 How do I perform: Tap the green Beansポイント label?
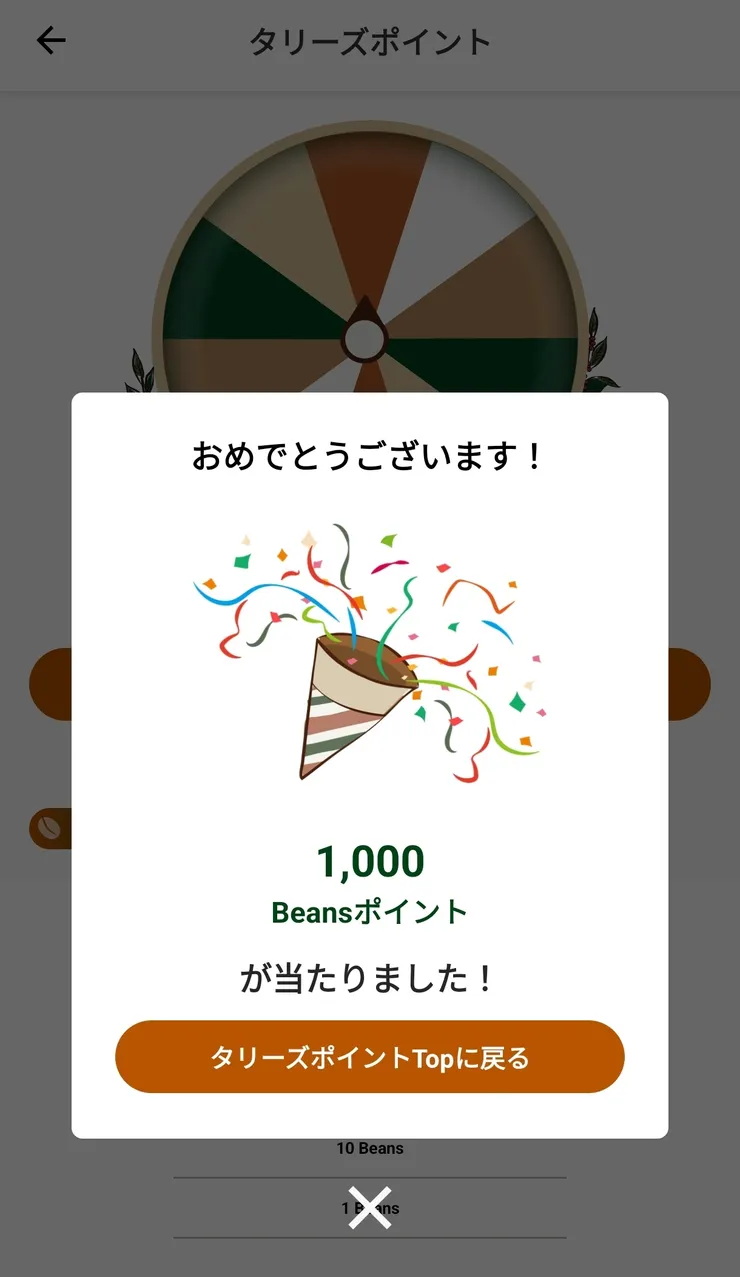coord(370,910)
